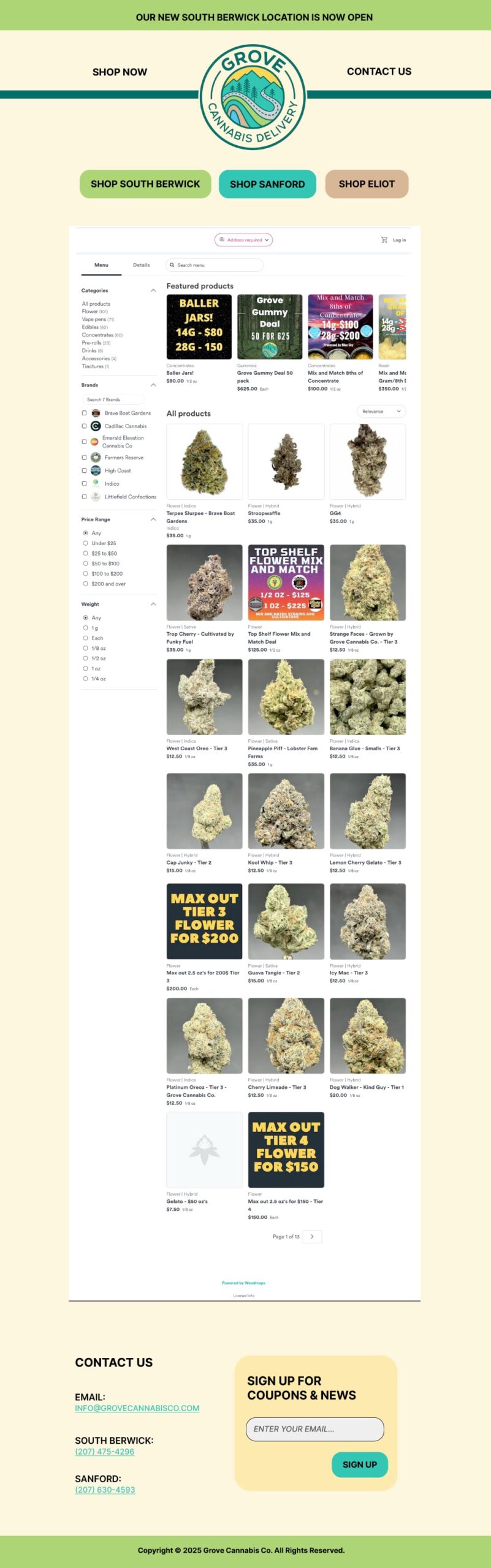Tap the SIGN UP button
The width and height of the screenshot is (491, 1568).
click(359, 1464)
